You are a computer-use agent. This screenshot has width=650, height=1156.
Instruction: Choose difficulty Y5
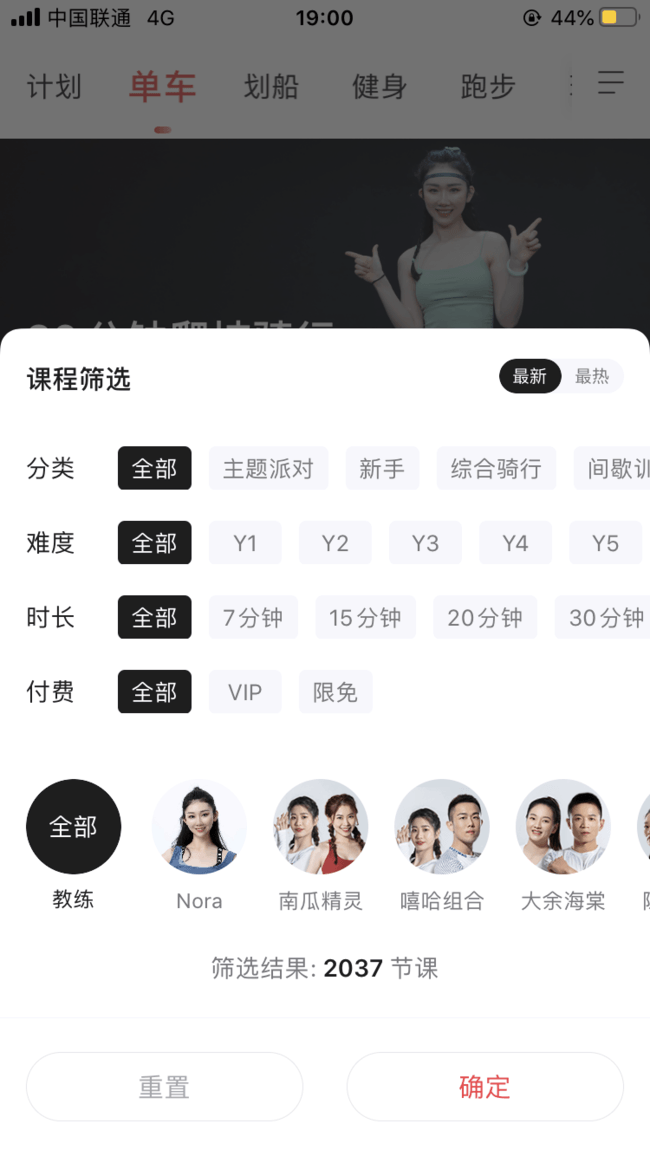coord(605,543)
